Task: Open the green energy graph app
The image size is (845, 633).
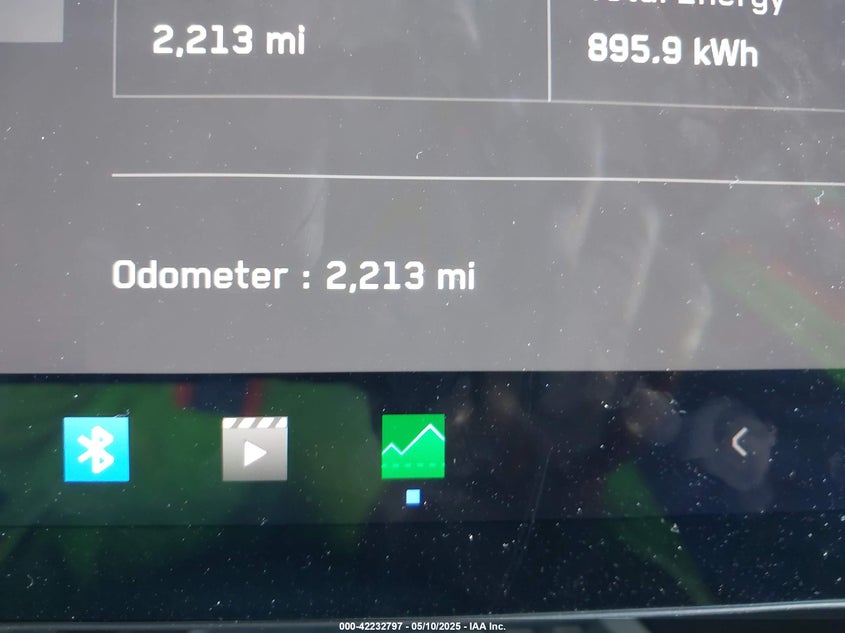Action: [413, 446]
